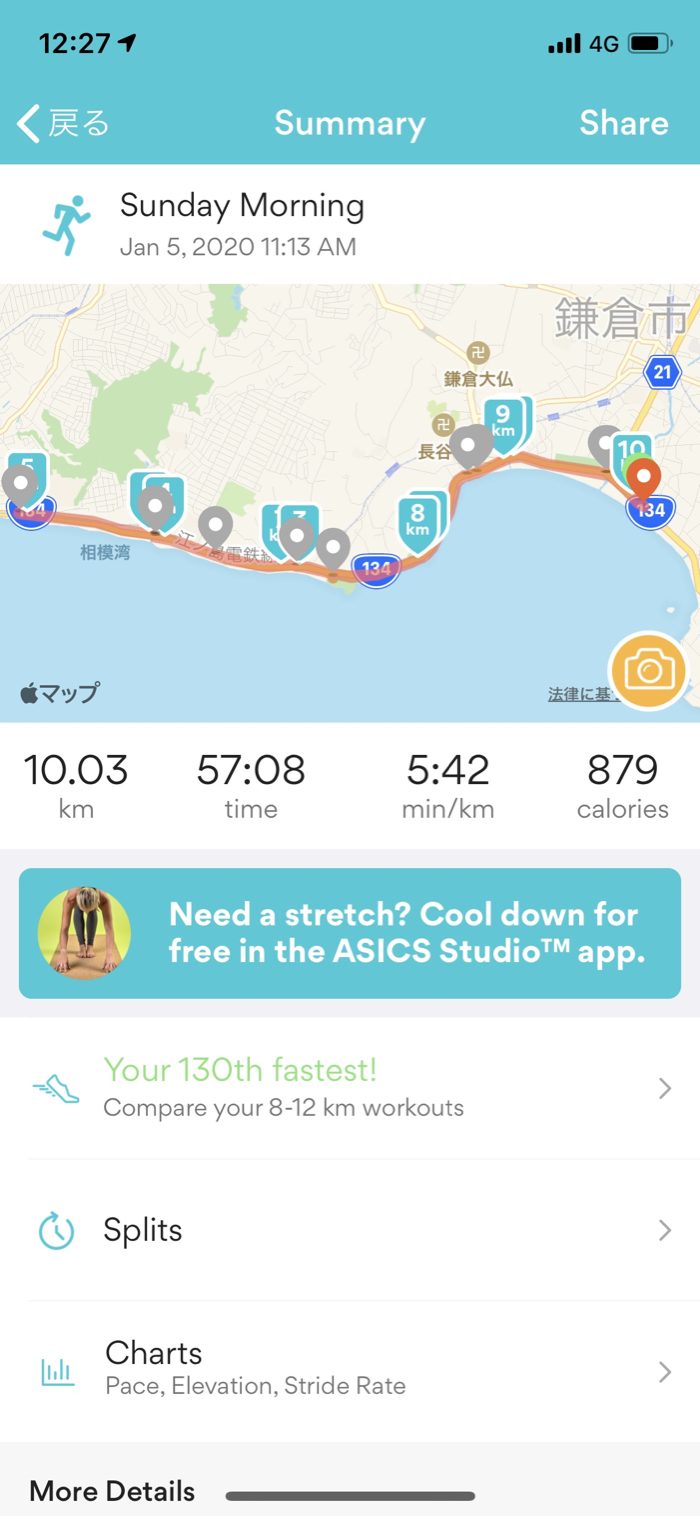This screenshot has width=700, height=1516.
Task: Open the map legal notice link
Action: click(x=578, y=693)
